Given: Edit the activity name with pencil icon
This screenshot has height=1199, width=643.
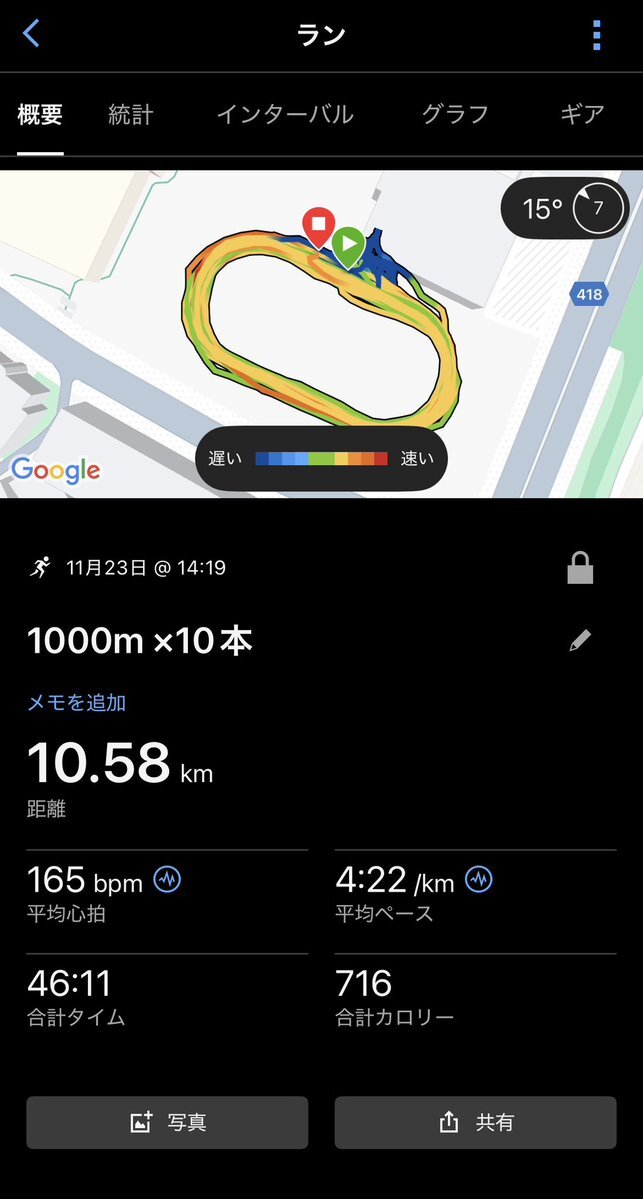Looking at the screenshot, I should pos(580,641).
